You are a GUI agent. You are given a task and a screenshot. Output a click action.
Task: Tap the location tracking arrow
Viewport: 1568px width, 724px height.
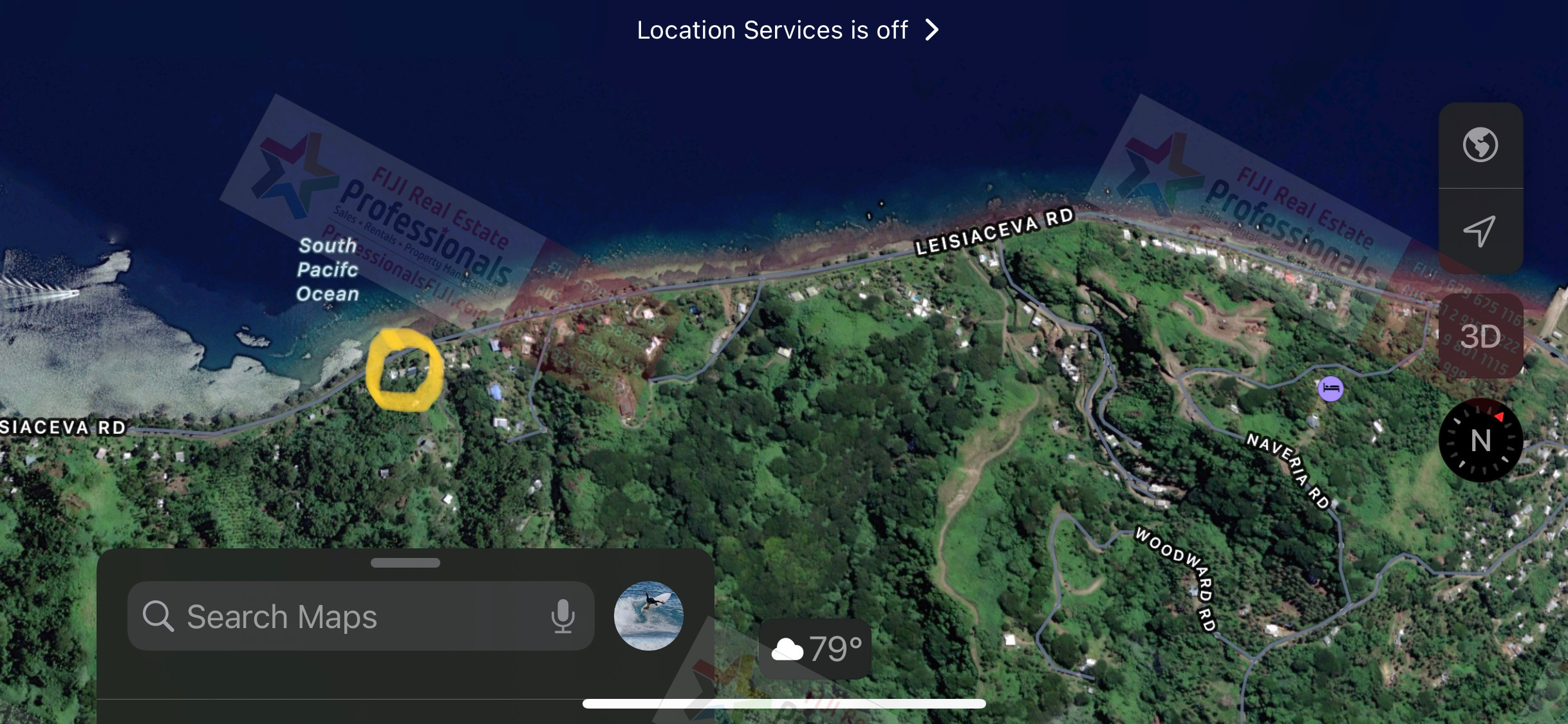click(1480, 231)
